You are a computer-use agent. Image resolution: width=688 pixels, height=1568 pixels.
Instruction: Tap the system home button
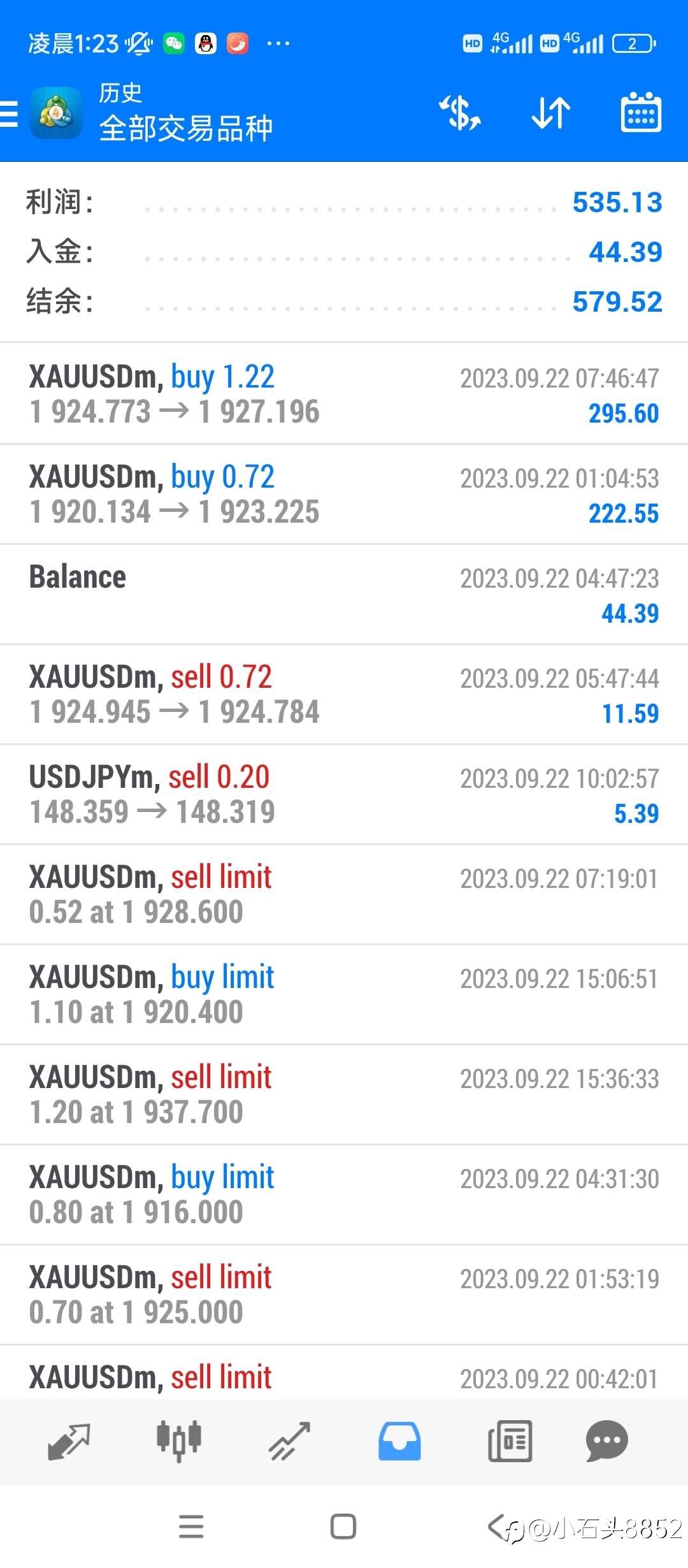coord(343,1527)
